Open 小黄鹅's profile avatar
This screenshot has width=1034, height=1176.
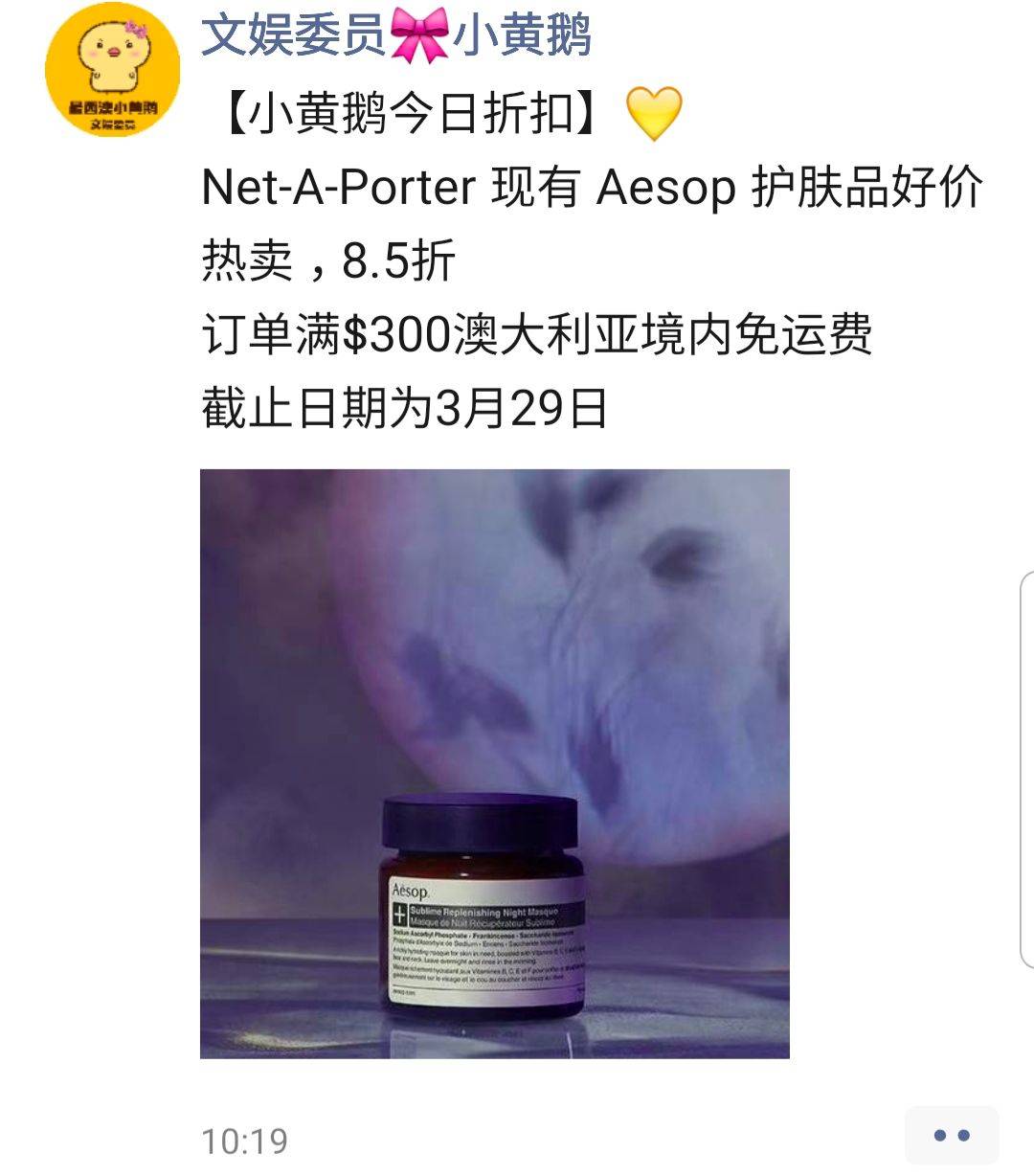pyautogui.click(x=113, y=69)
